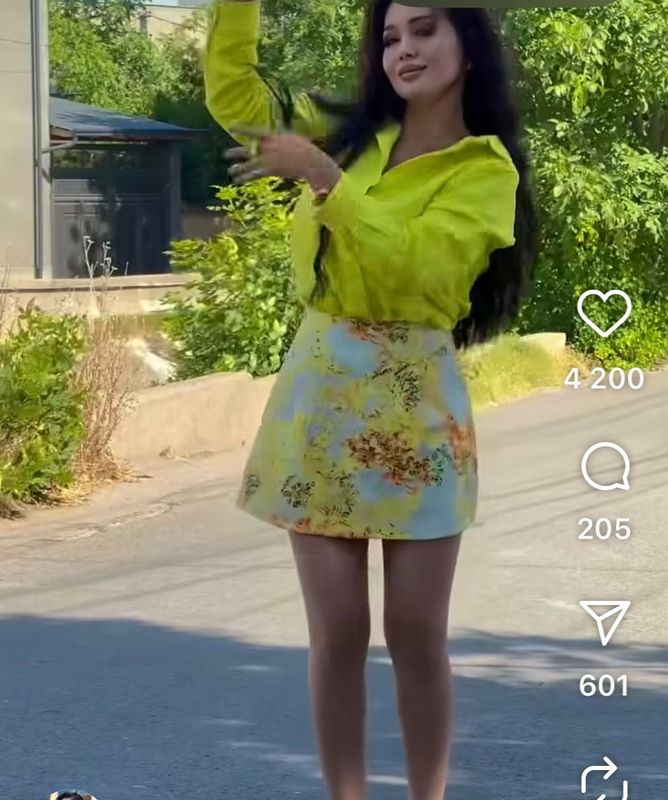This screenshot has height=800, width=668.
Task: Like this reel with the heart icon
Action: pyautogui.click(x=604, y=313)
